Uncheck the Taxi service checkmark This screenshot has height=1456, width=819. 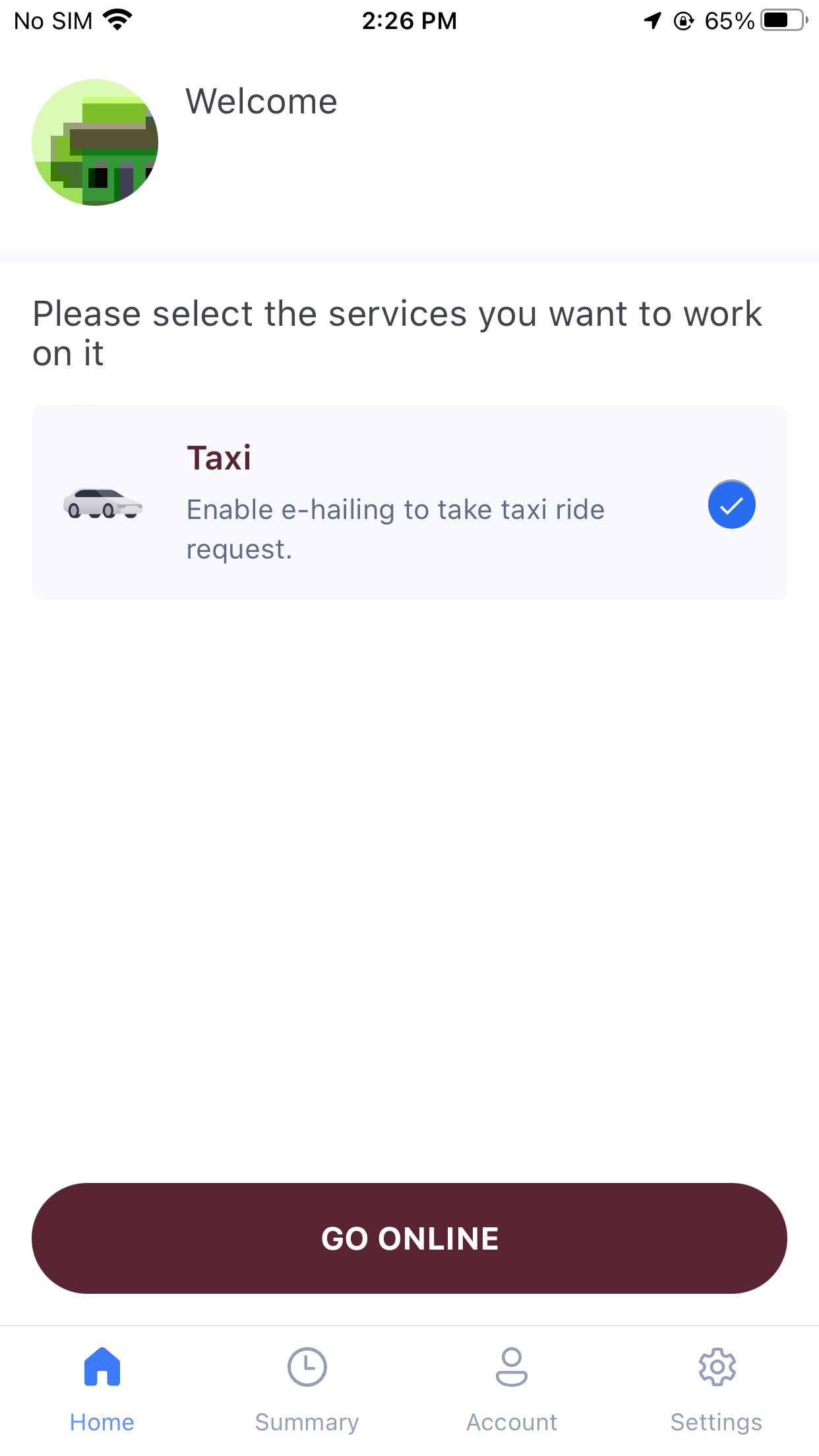click(x=731, y=504)
